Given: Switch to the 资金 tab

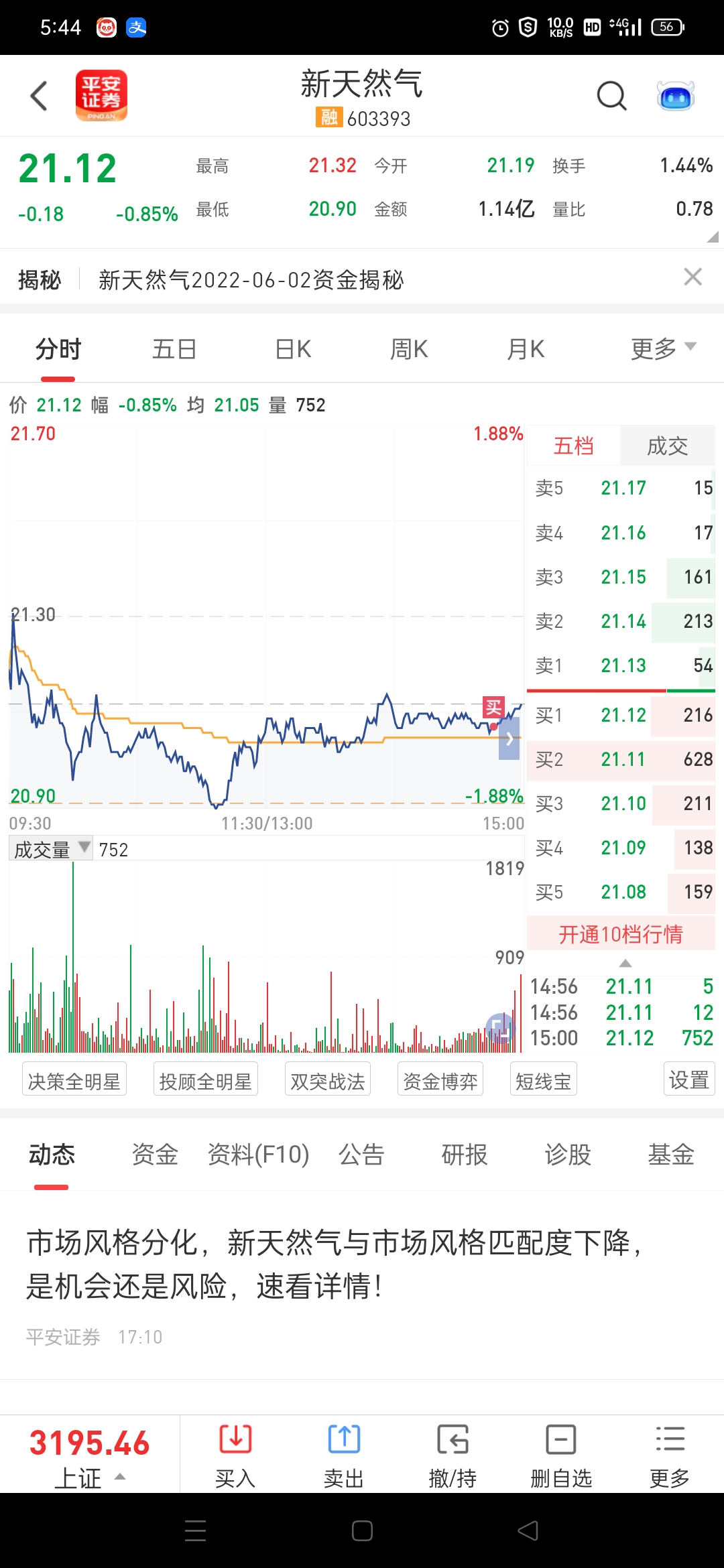Looking at the screenshot, I should click(x=155, y=1155).
